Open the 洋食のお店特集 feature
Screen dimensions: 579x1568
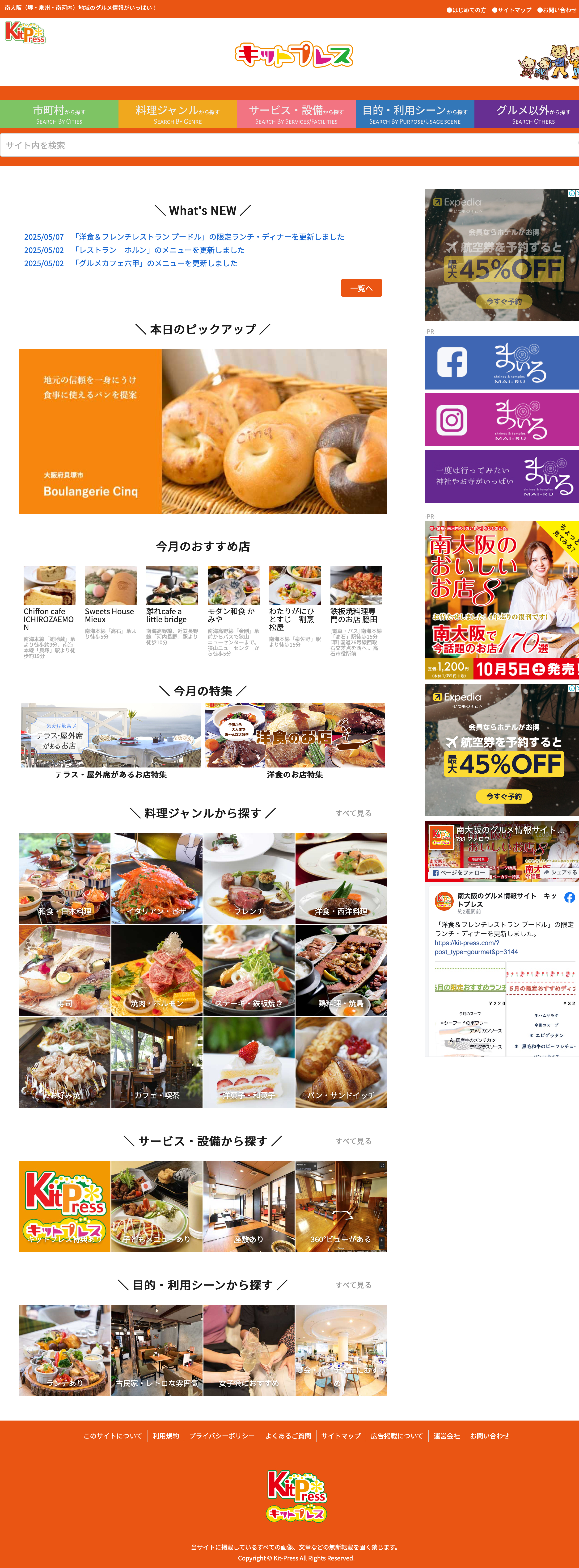point(295,741)
